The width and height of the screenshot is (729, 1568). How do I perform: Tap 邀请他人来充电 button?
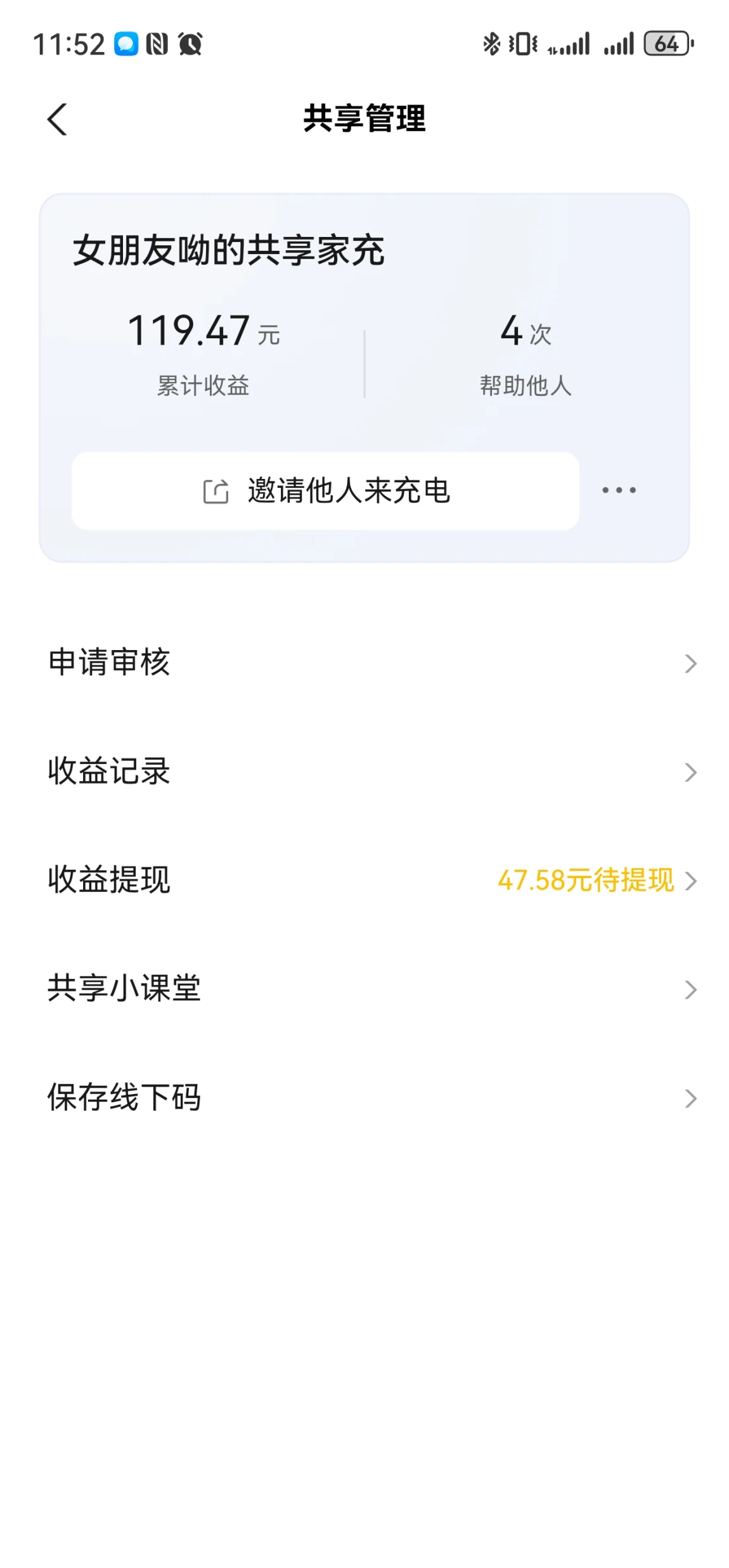tap(325, 491)
